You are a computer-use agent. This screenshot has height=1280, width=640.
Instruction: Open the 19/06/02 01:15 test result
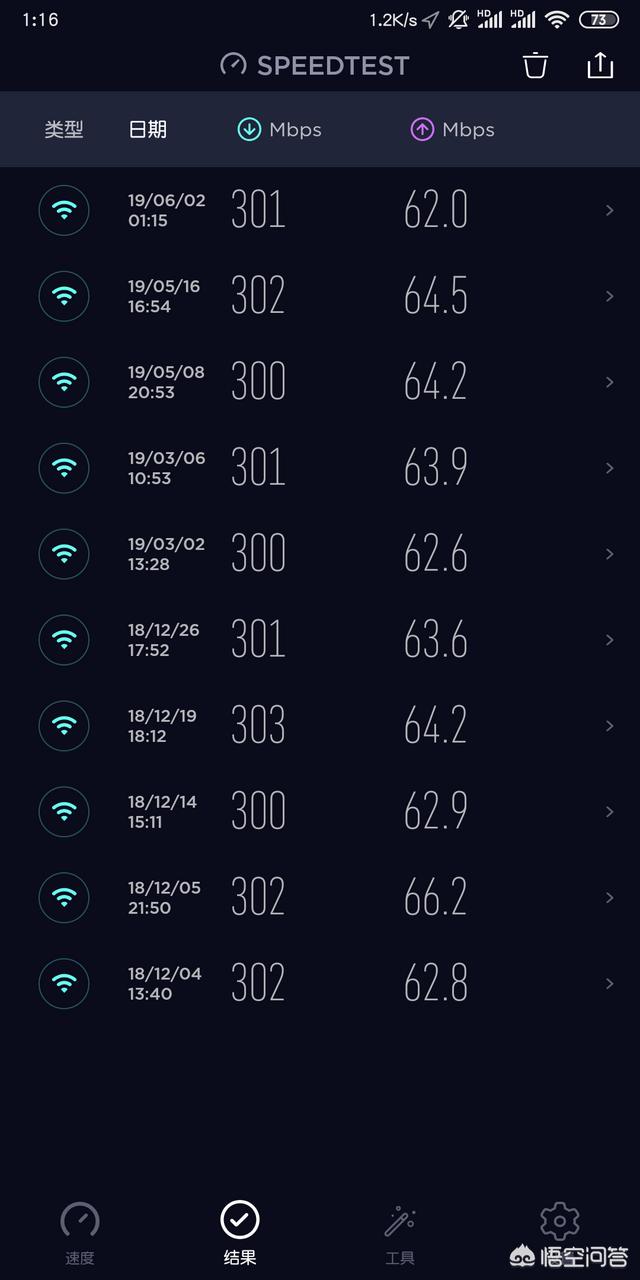click(320, 210)
